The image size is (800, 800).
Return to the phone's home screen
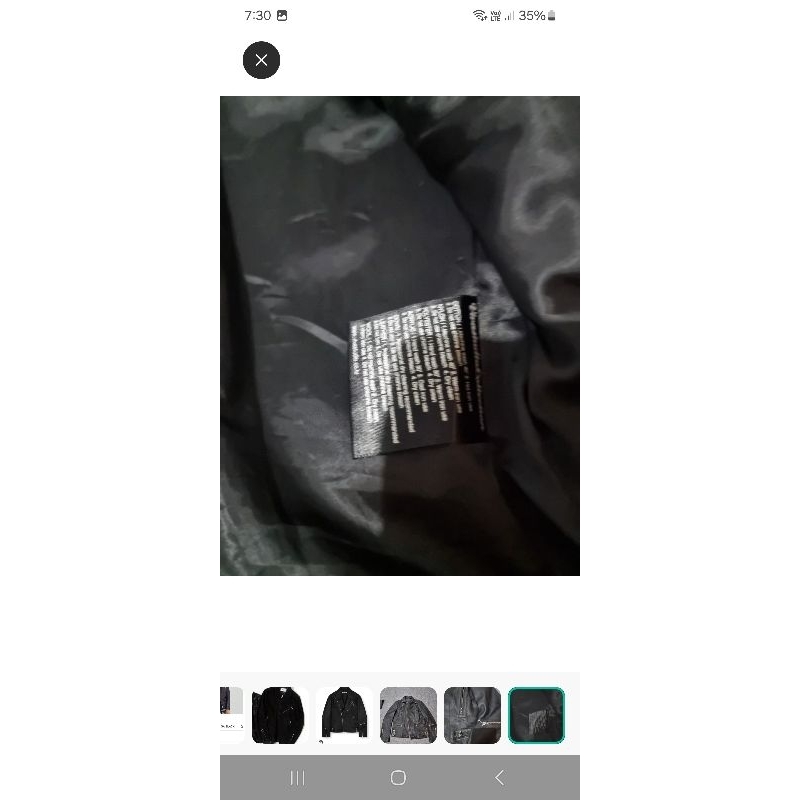pyautogui.click(x=398, y=777)
